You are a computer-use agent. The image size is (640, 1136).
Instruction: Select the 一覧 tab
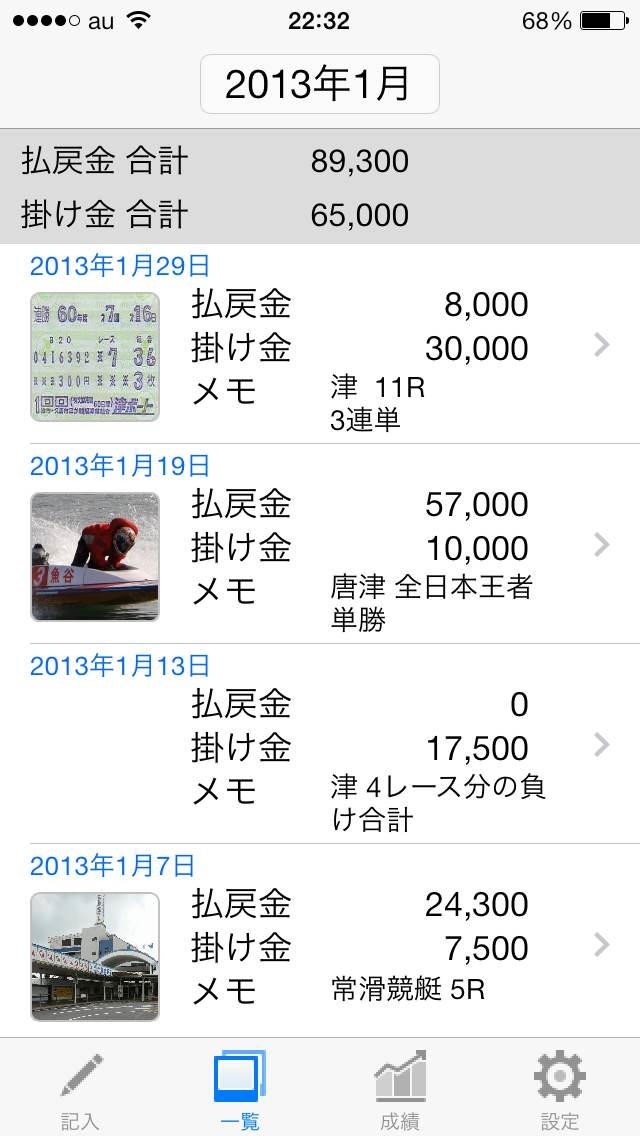point(240,1088)
